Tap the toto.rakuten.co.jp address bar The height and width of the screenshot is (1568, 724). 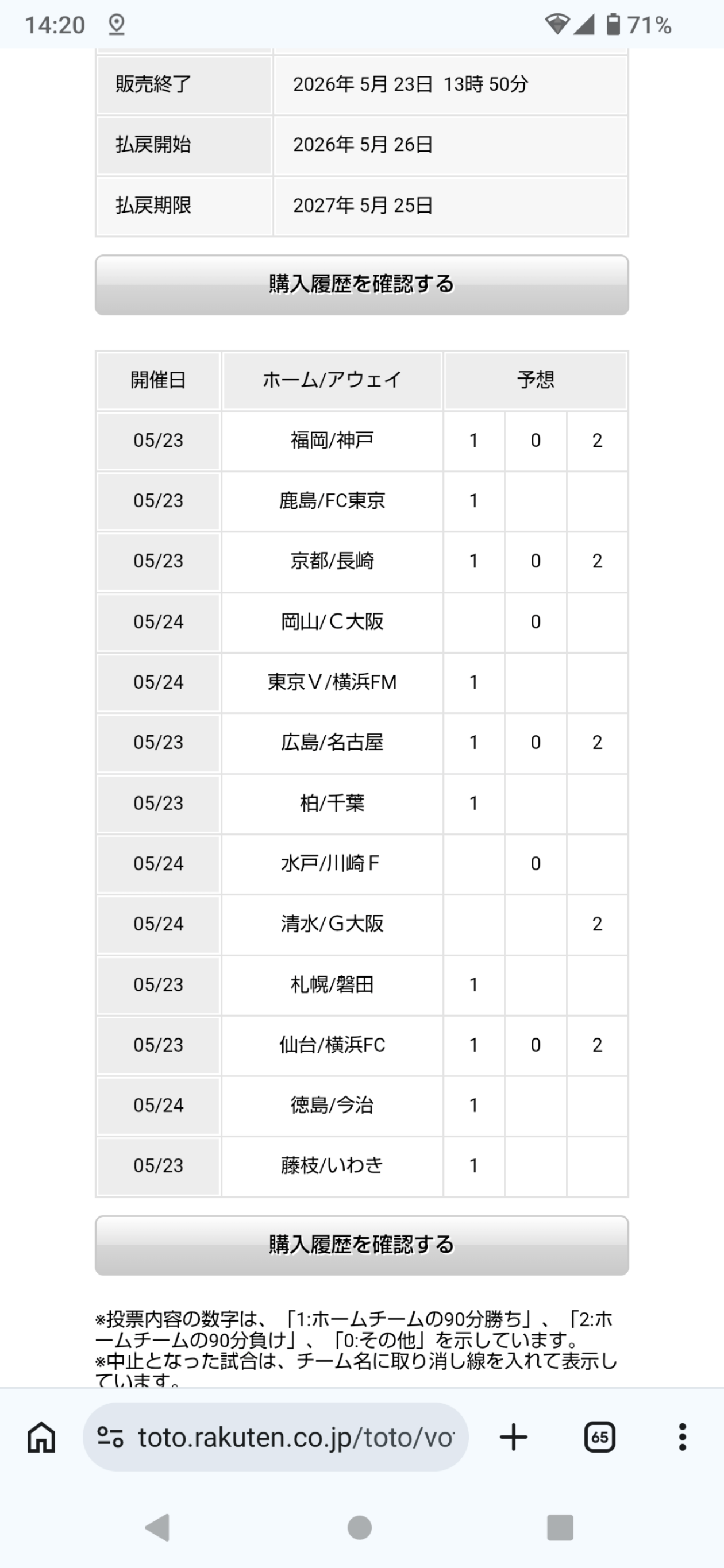coord(276,1438)
